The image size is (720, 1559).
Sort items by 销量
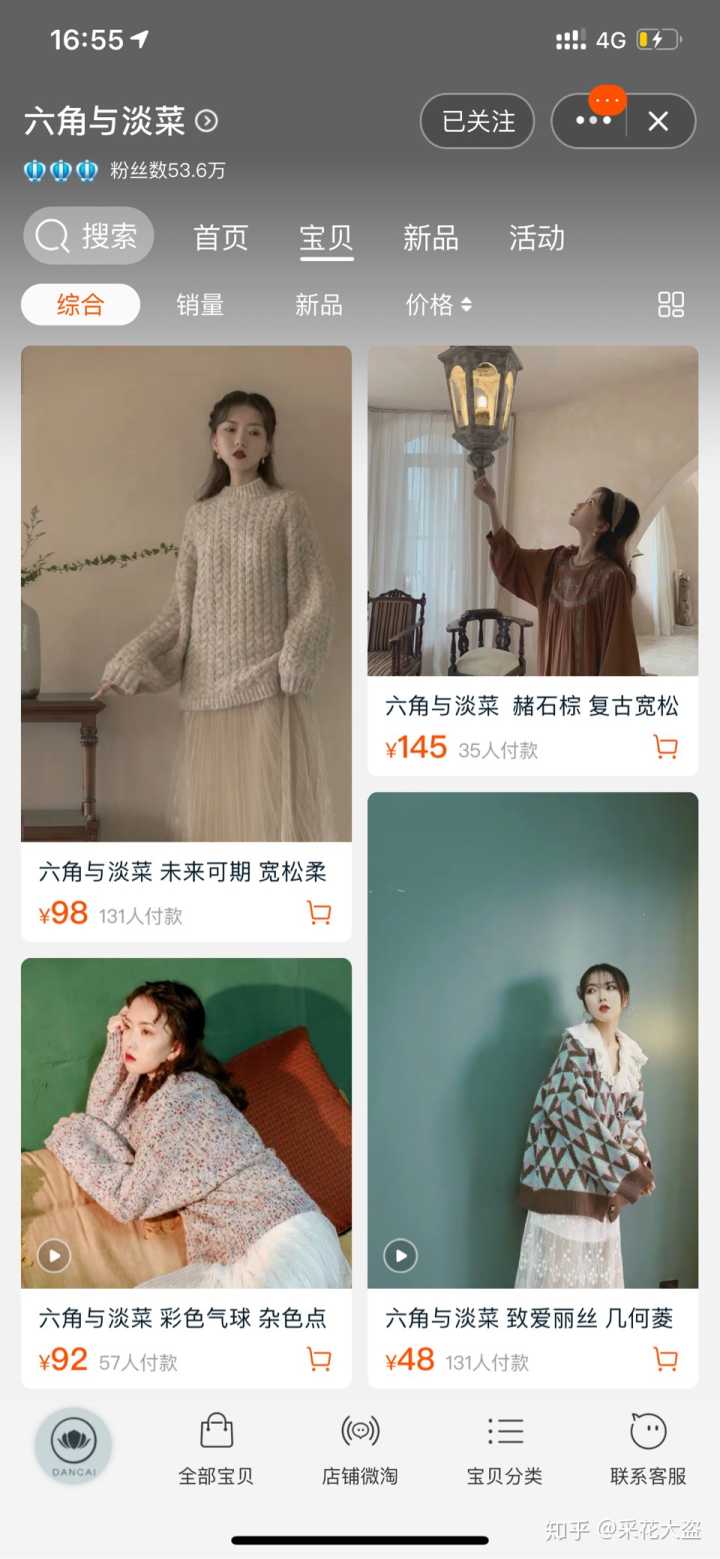pos(200,305)
